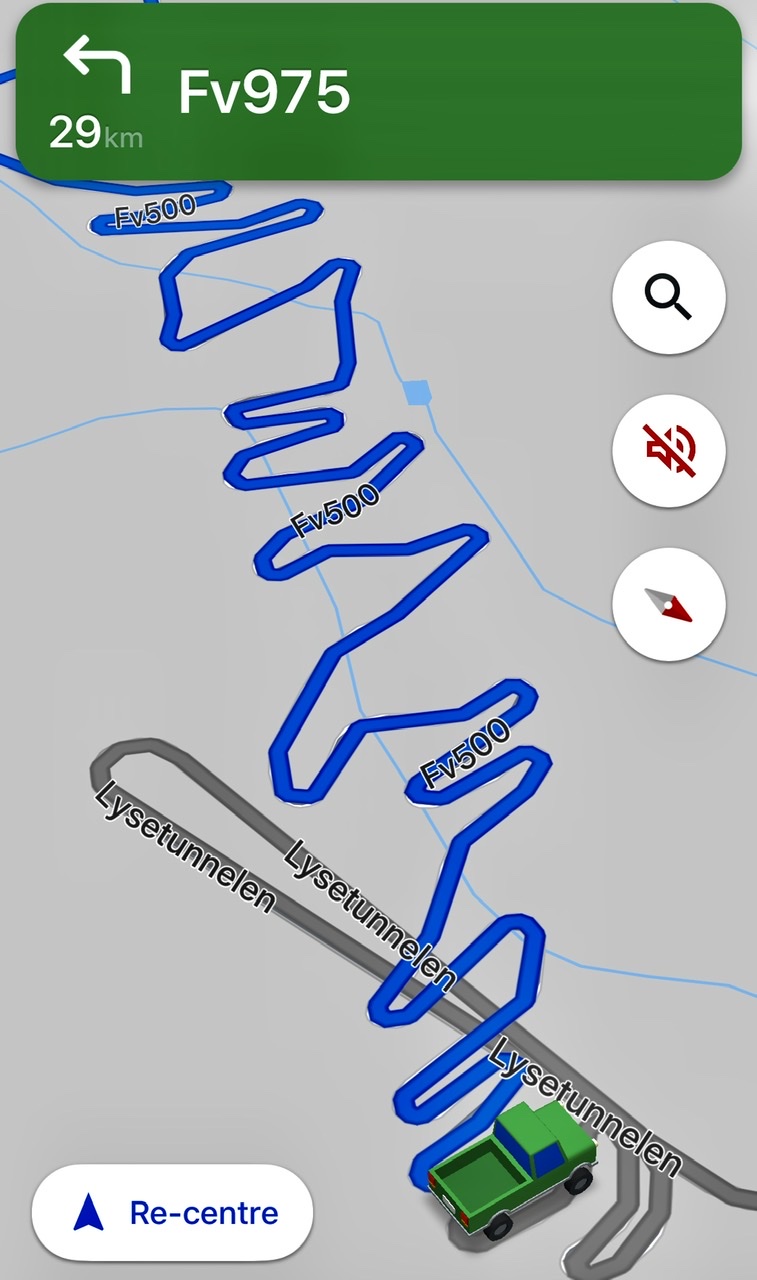Re-centre the map on the vehicle
This screenshot has height=1280, width=757.
click(x=173, y=1213)
